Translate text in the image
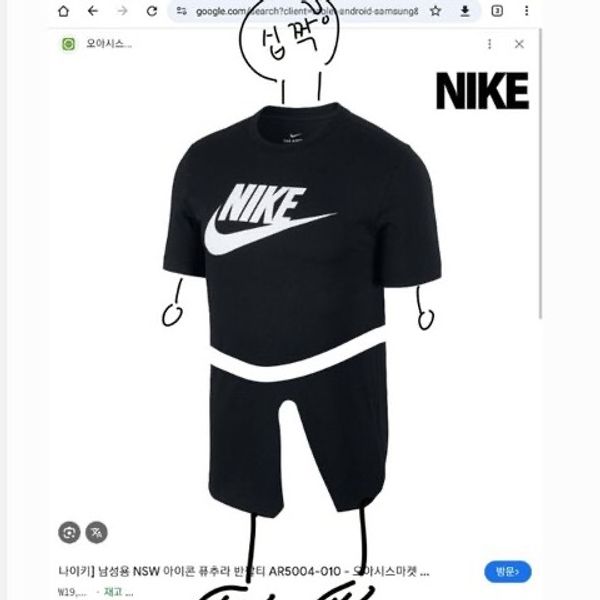600x600 pixels. [97, 532]
